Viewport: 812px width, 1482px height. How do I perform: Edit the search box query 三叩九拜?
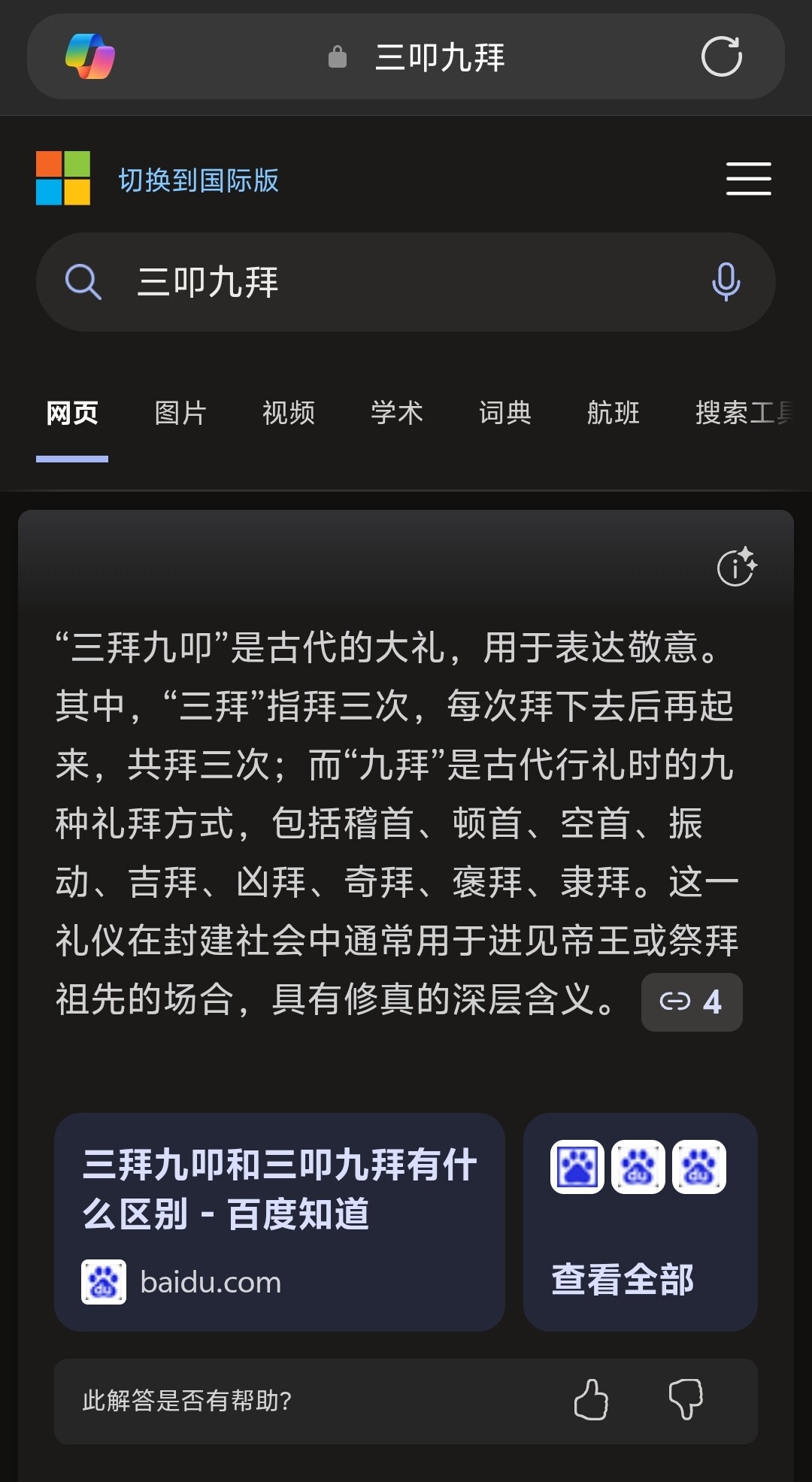[406, 283]
